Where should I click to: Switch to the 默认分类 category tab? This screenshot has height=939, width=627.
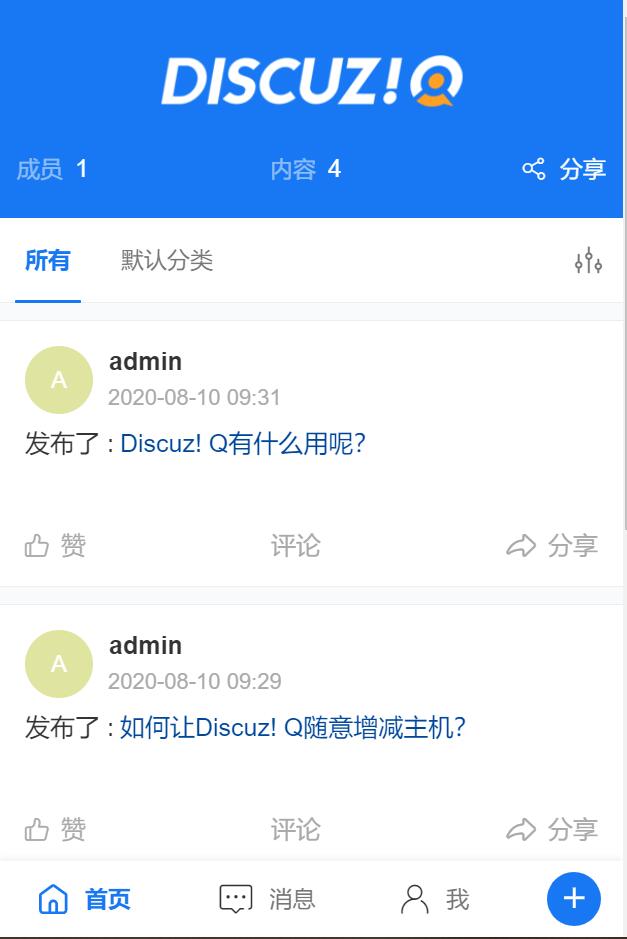[x=167, y=262]
